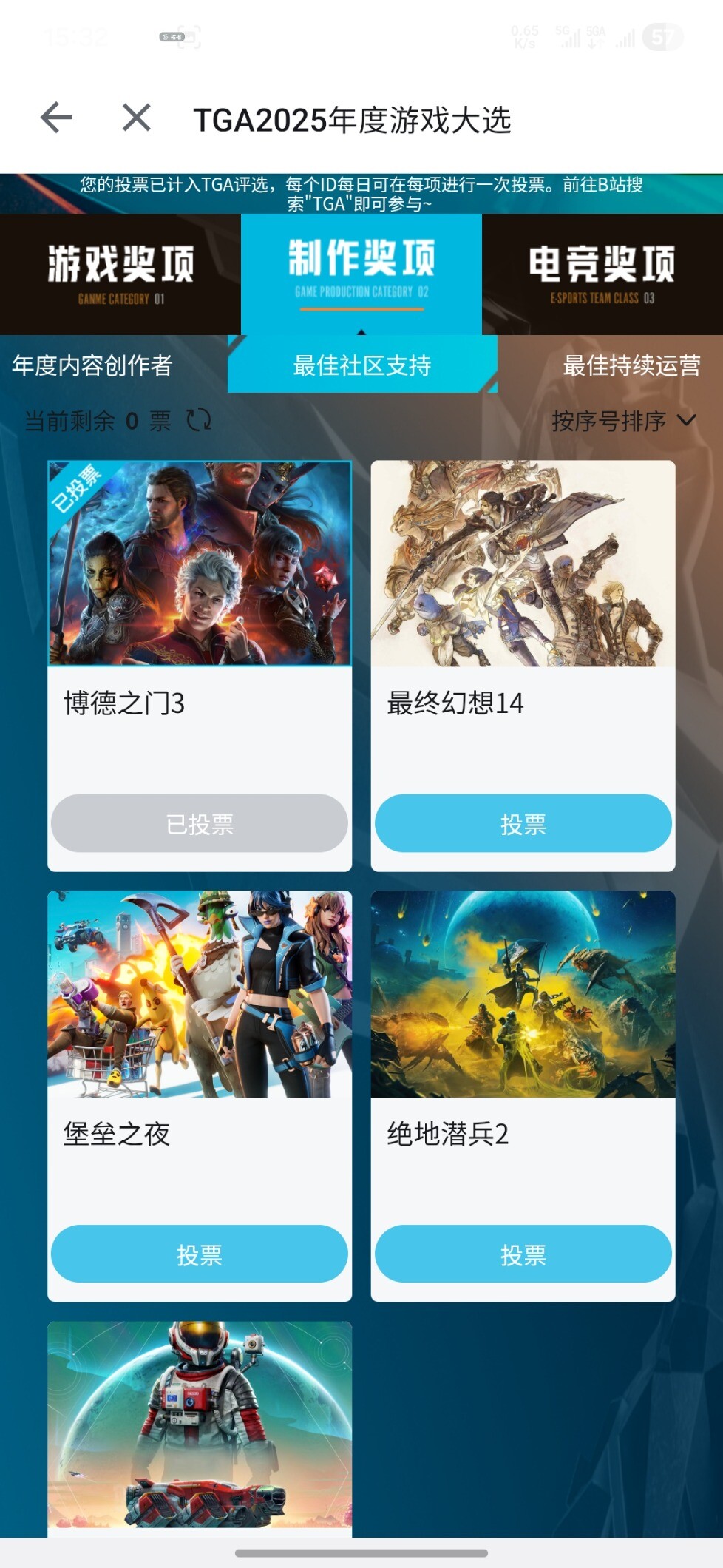Open the 博德之门3 cover image
This screenshot has width=723, height=1568.
pos(200,564)
